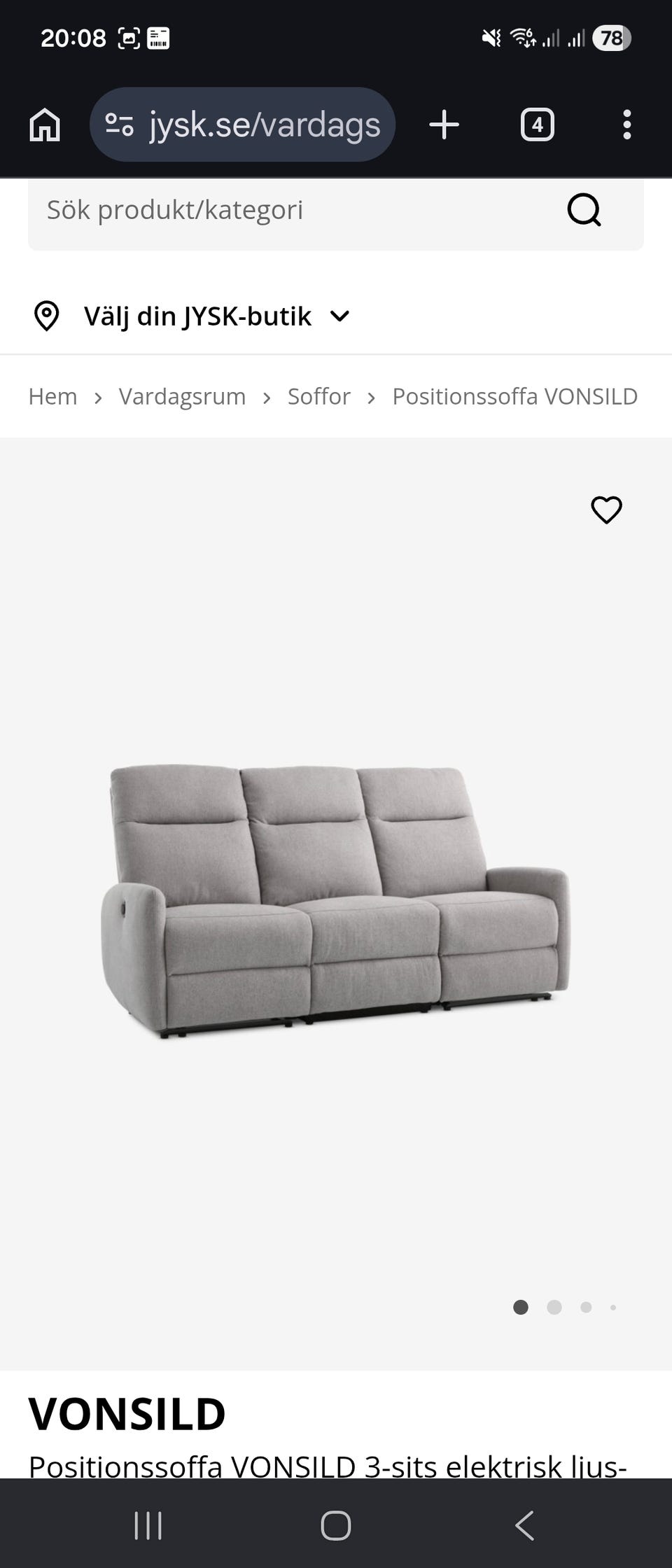Show the open tabs switcher
This screenshot has height=1568, width=672.
[x=537, y=125]
